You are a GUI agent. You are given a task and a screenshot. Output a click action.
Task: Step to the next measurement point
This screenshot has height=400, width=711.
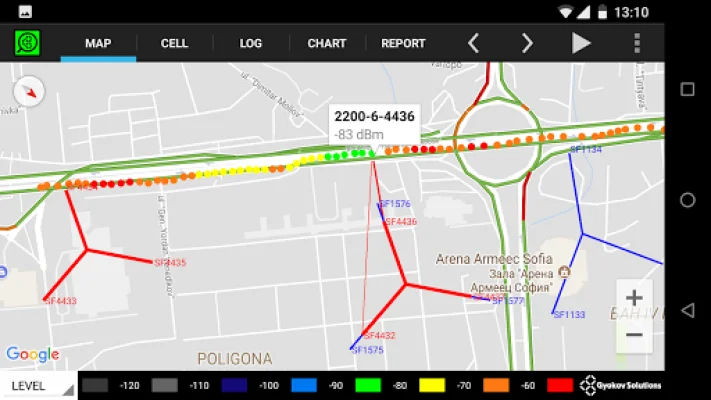(x=527, y=43)
